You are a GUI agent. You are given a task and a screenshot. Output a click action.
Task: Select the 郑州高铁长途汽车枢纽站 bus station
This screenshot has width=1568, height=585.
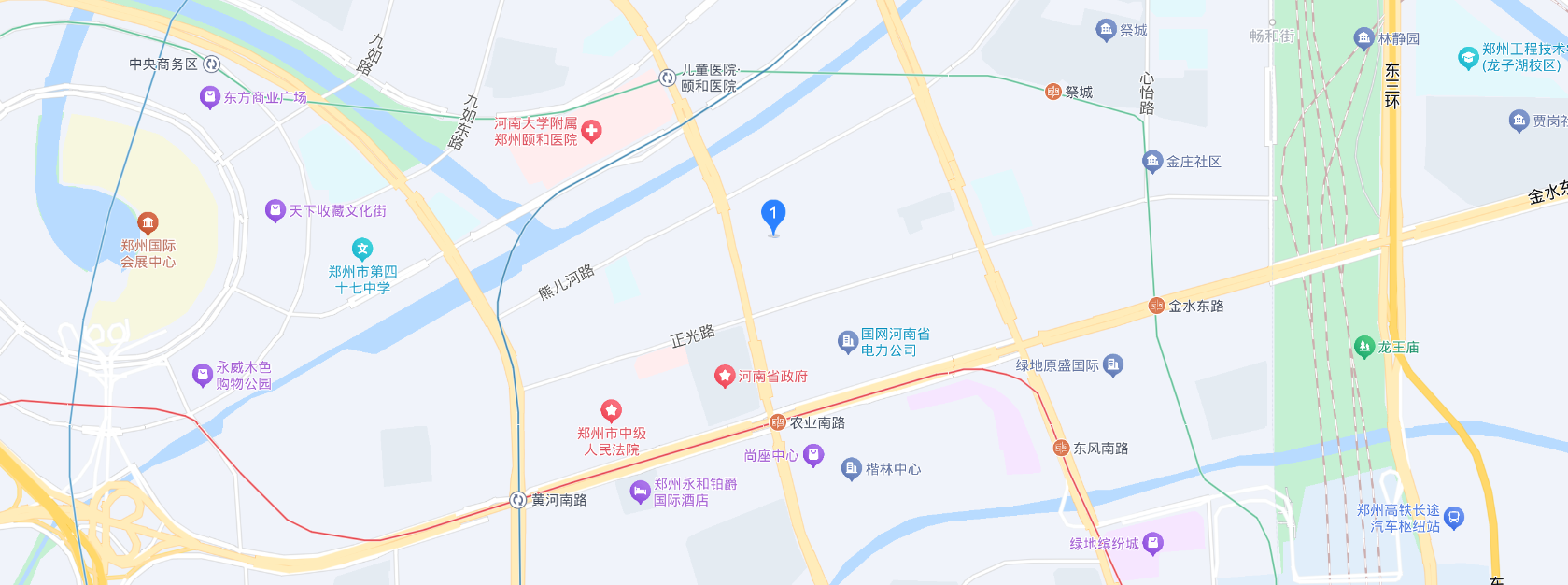[1454, 517]
